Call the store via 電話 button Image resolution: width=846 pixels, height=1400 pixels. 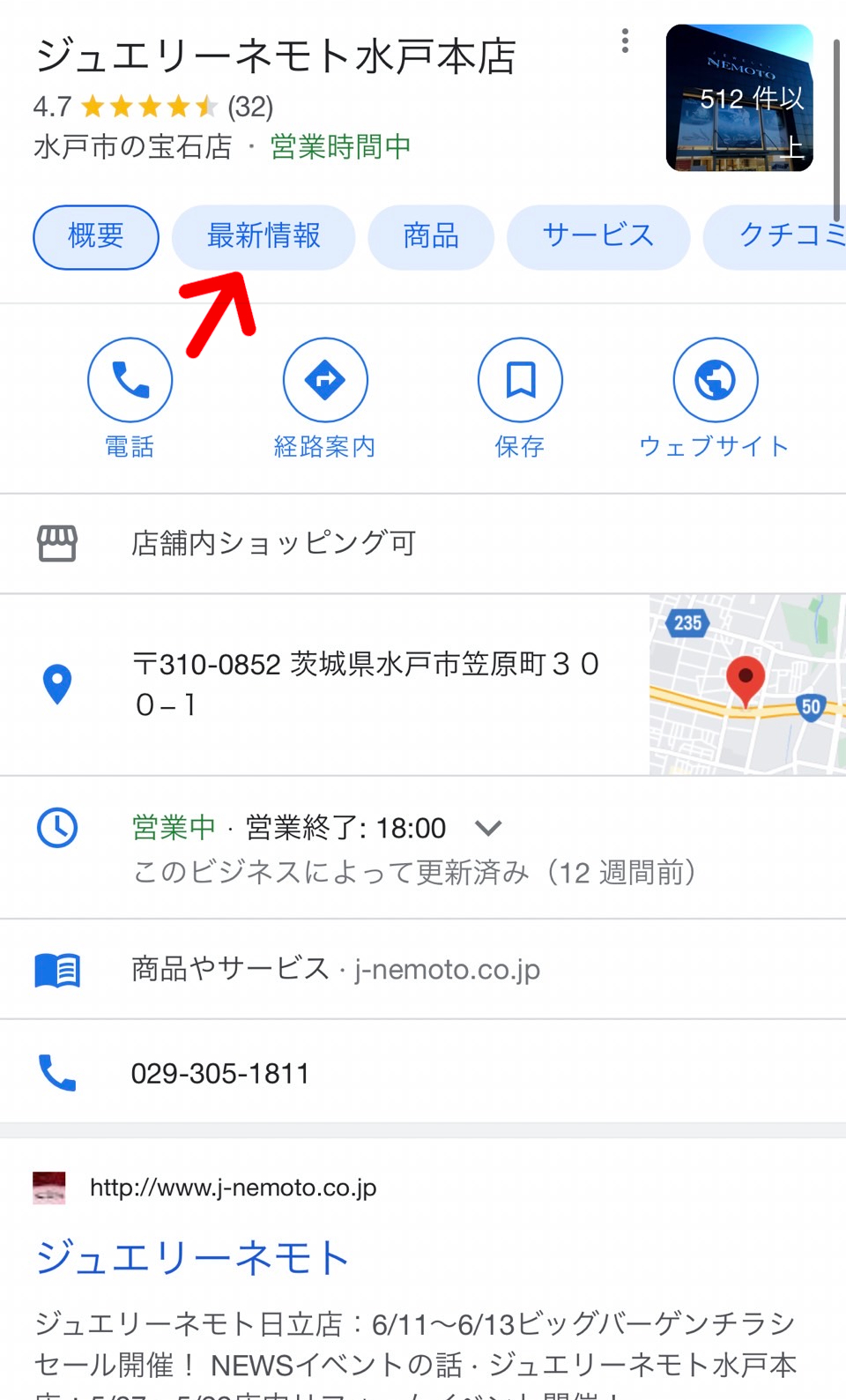click(130, 398)
